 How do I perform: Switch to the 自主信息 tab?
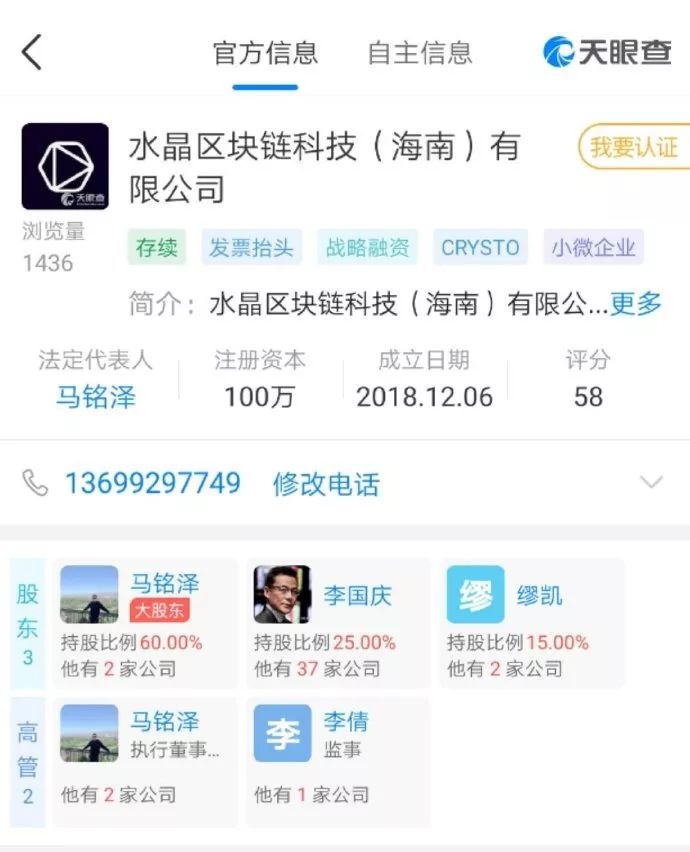click(x=419, y=52)
